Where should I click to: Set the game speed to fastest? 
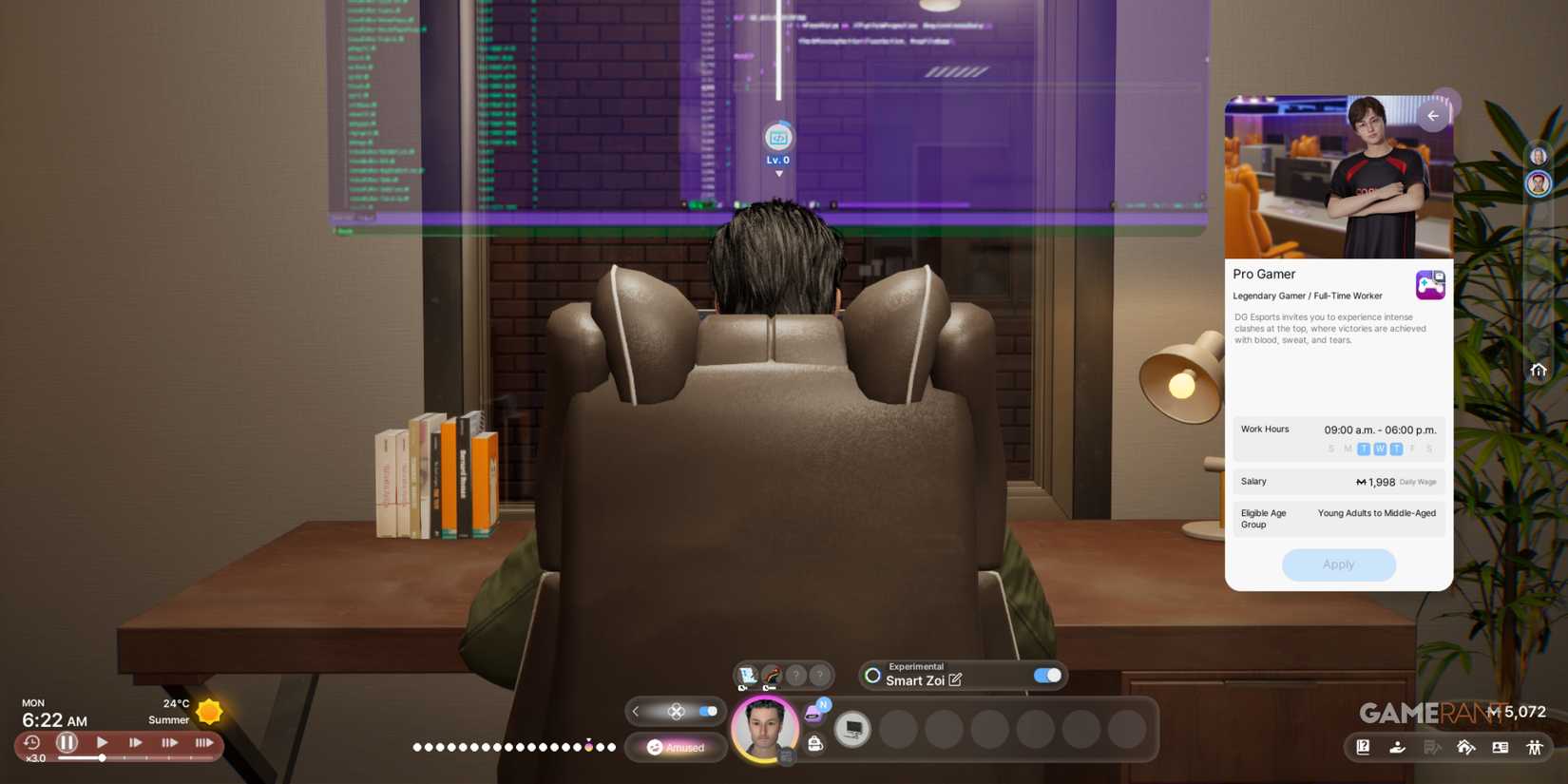pyautogui.click(x=203, y=742)
